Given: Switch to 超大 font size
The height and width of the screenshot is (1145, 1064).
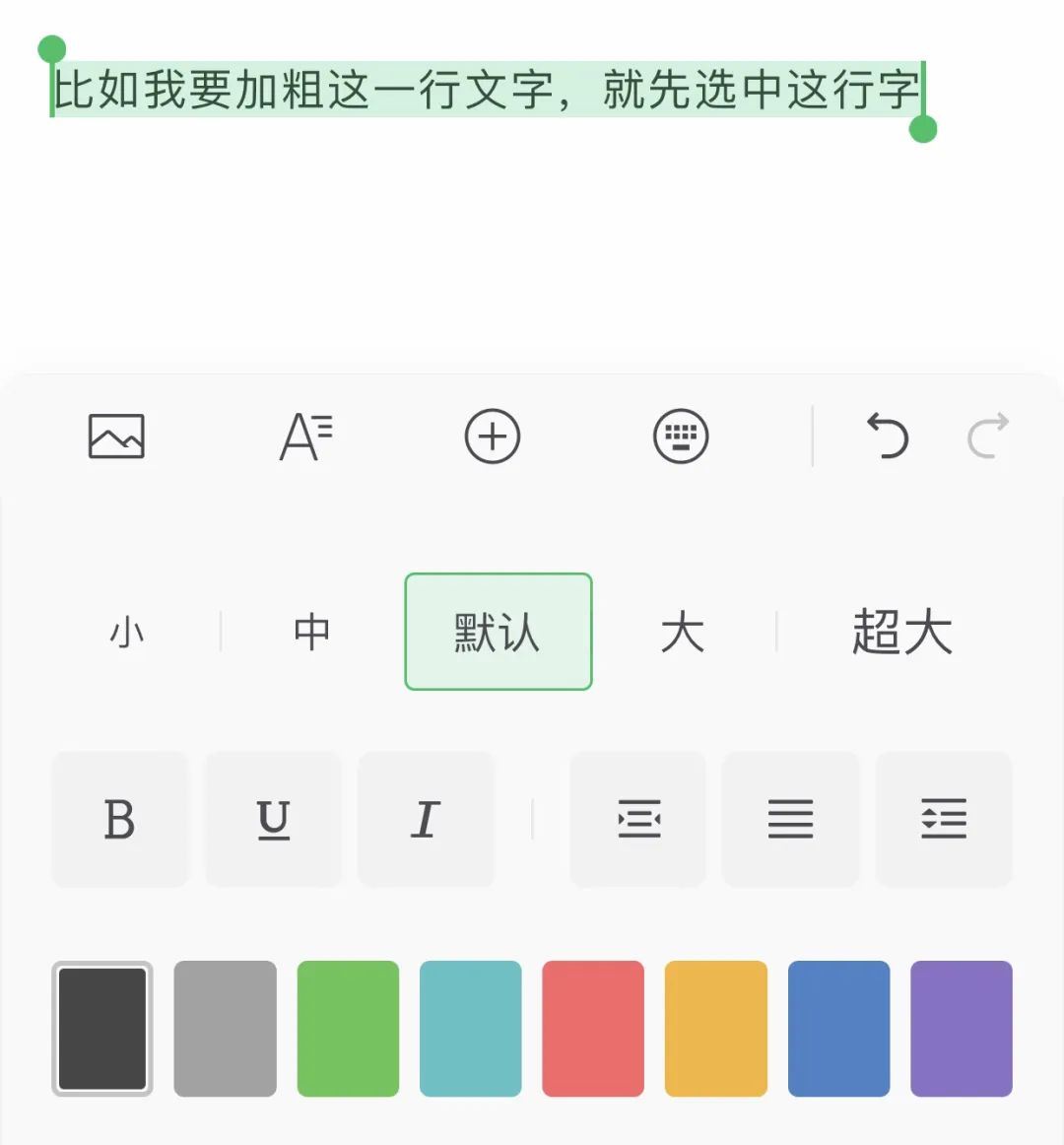Looking at the screenshot, I should click(x=901, y=632).
